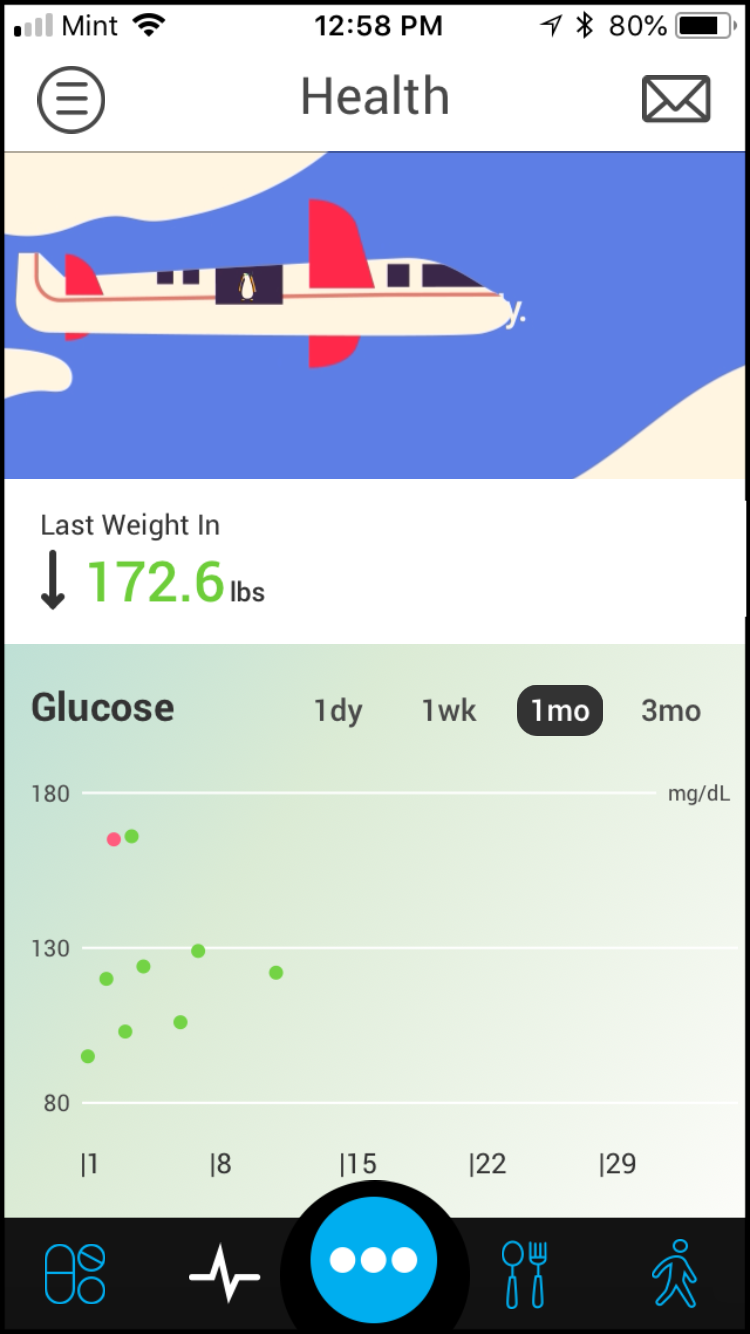Switch glucose chart to 1wk
The width and height of the screenshot is (750, 1334).
click(449, 711)
